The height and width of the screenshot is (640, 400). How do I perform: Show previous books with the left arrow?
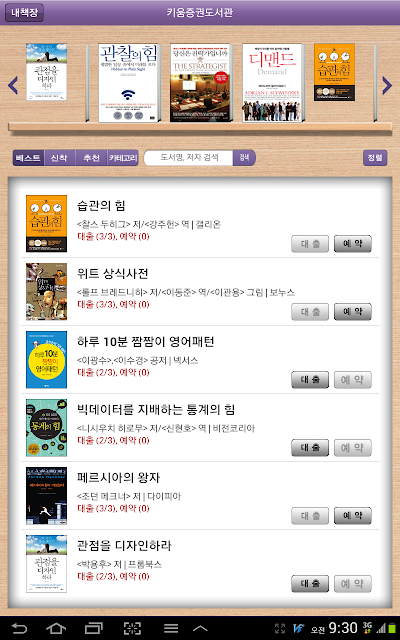pos(13,85)
